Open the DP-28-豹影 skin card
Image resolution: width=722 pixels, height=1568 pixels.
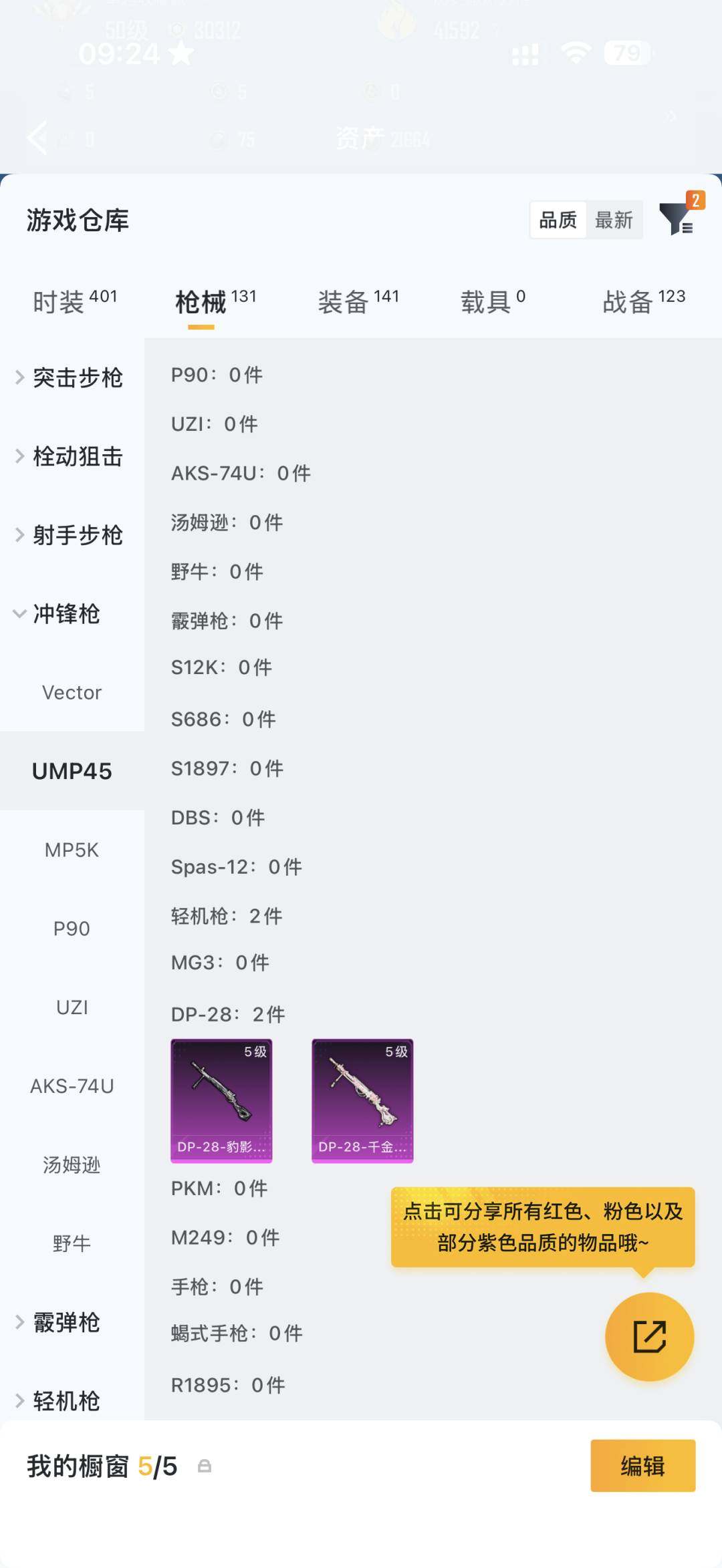coord(221,1100)
